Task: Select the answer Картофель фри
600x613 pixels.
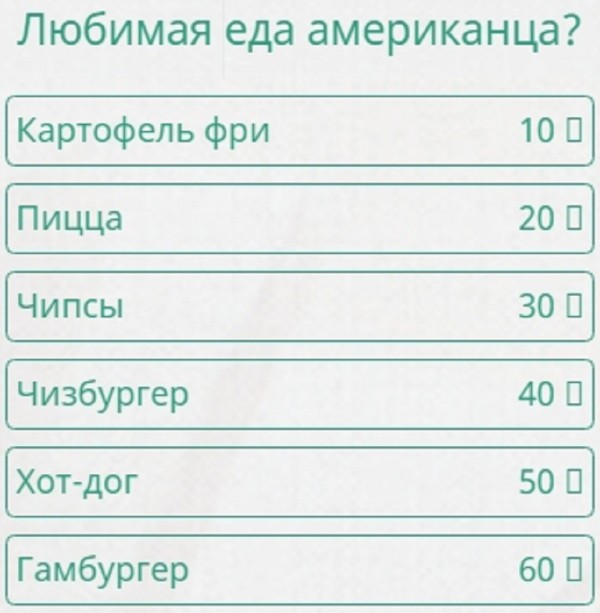Action: coord(299,130)
